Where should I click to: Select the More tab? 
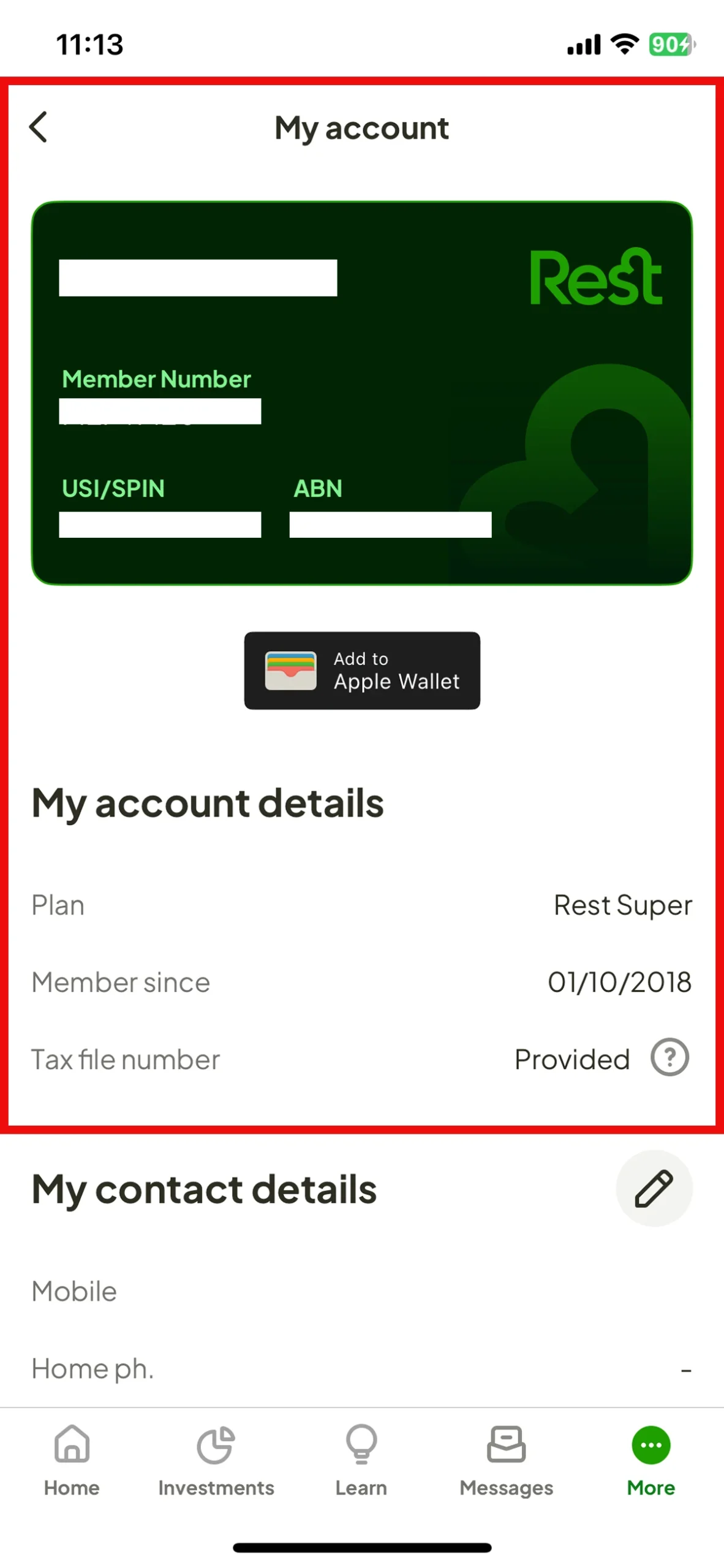tap(650, 1460)
